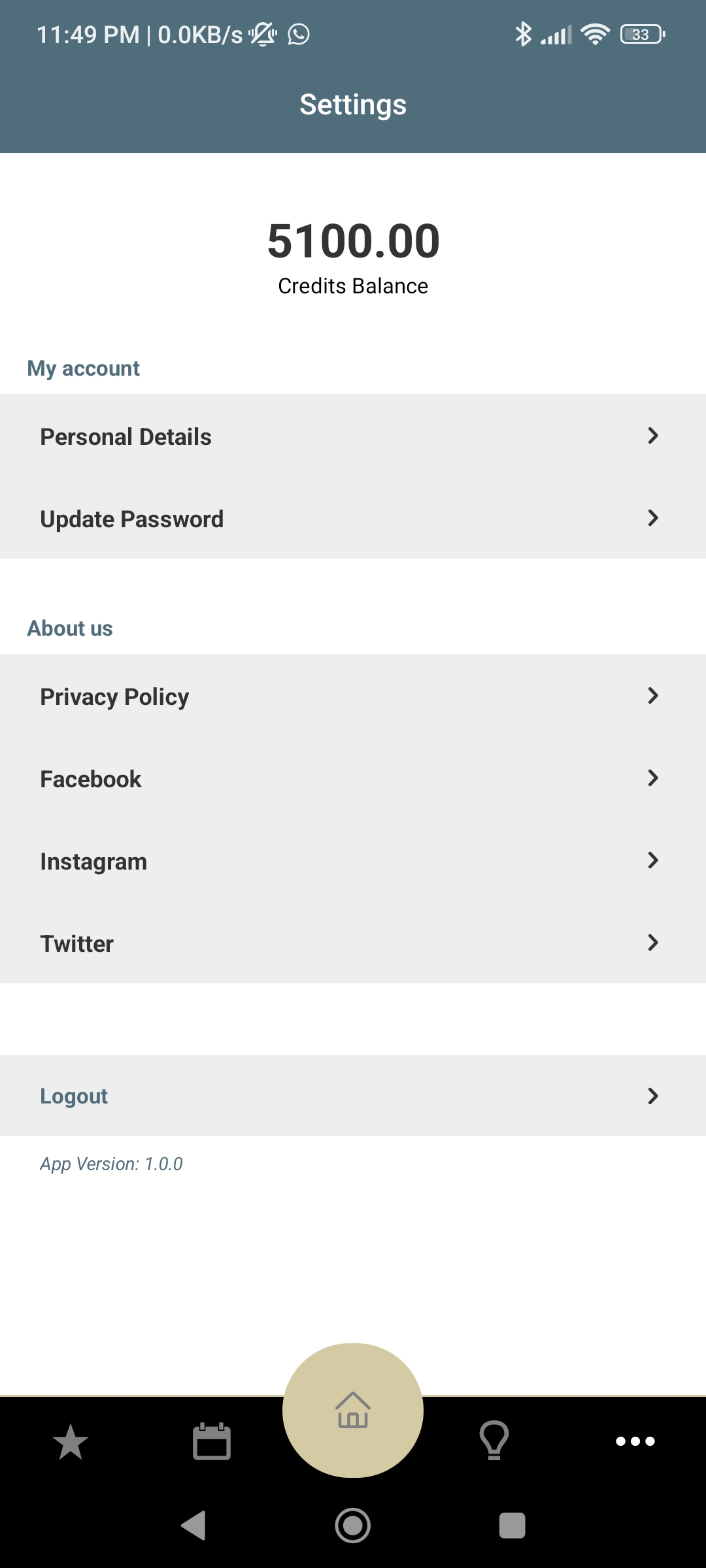Open the Twitter row

[x=353, y=943]
